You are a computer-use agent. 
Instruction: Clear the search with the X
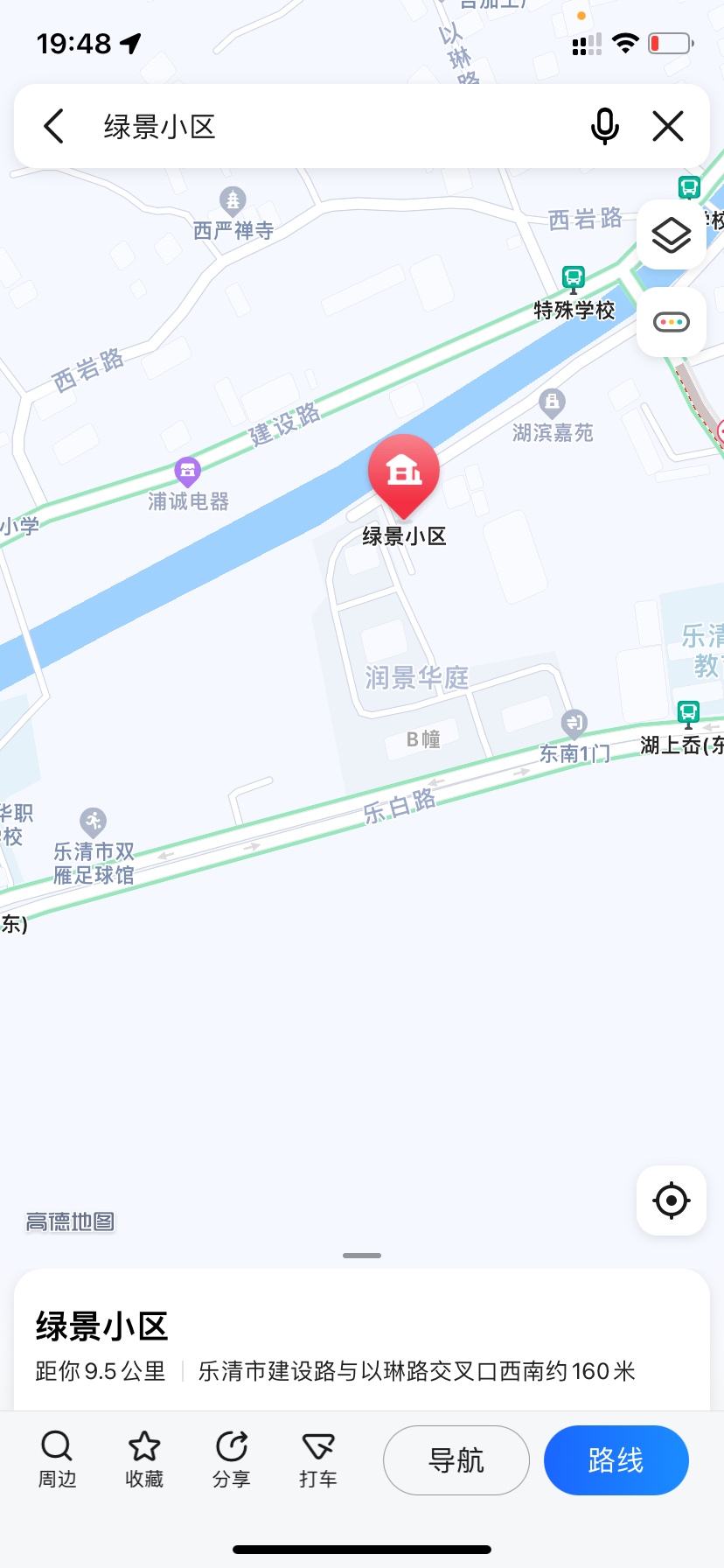coord(668,127)
